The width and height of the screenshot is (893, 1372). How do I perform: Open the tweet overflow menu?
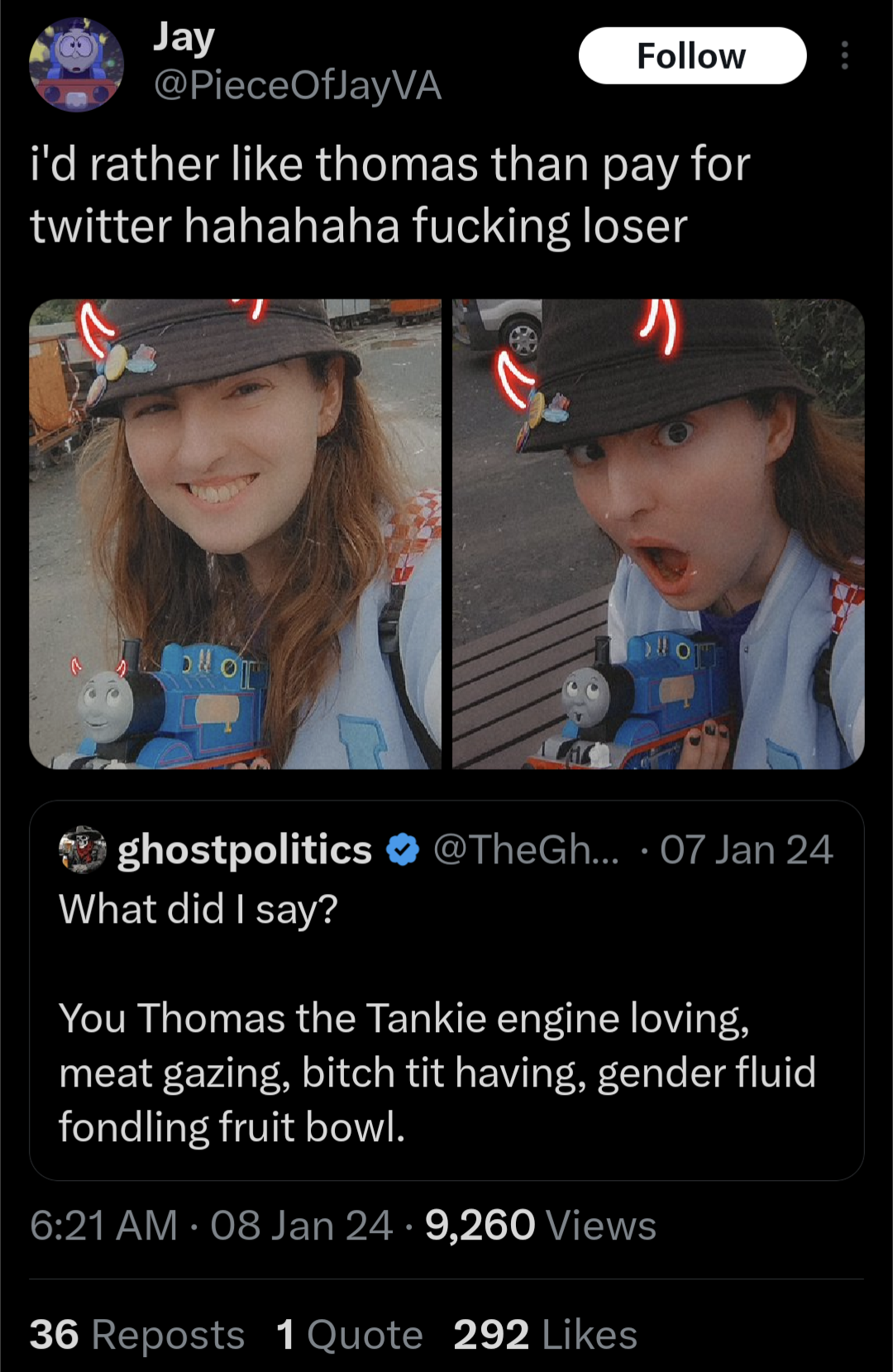pyautogui.click(x=844, y=55)
